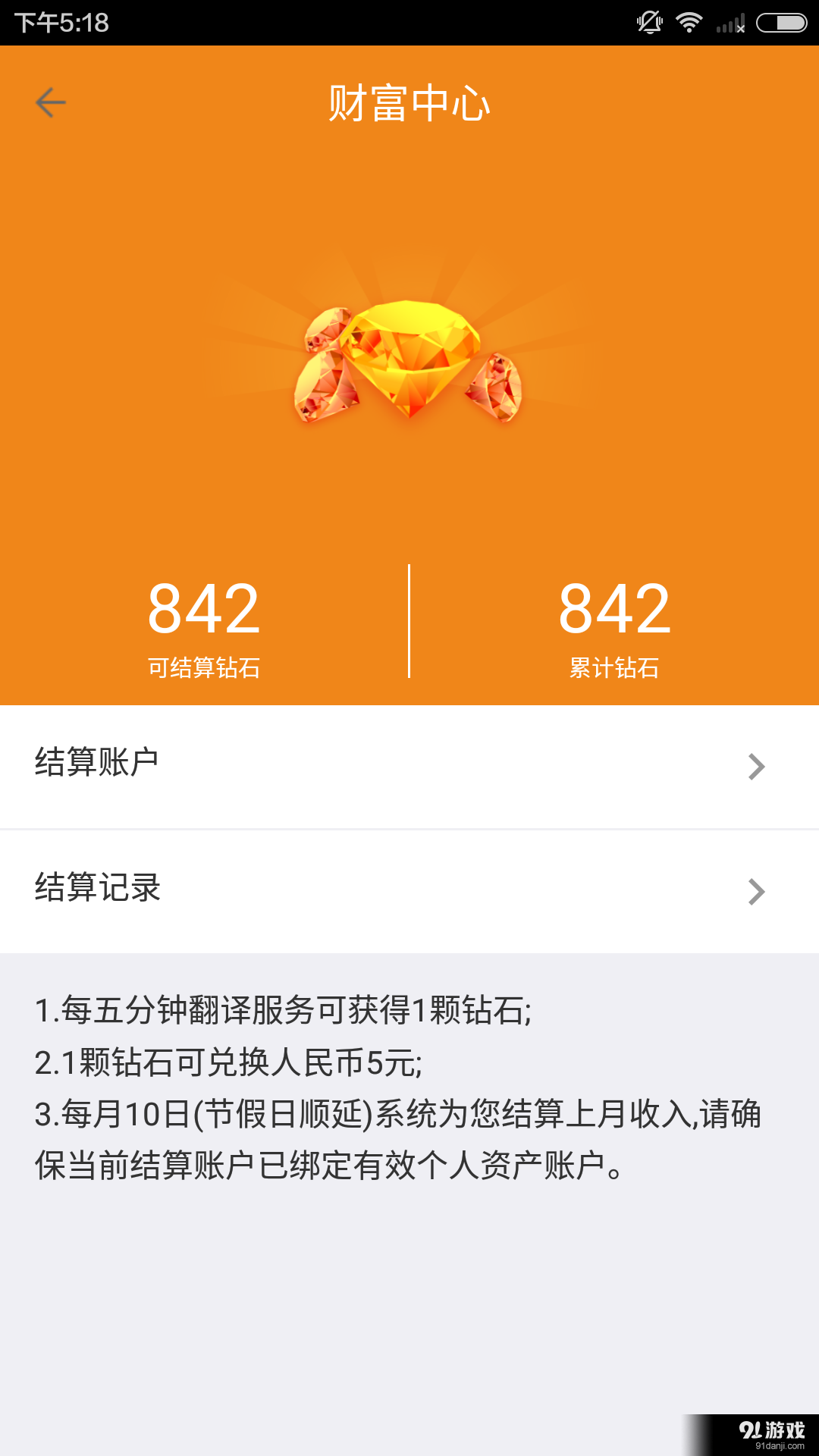Open the 财富中心 title header

pos(409,103)
